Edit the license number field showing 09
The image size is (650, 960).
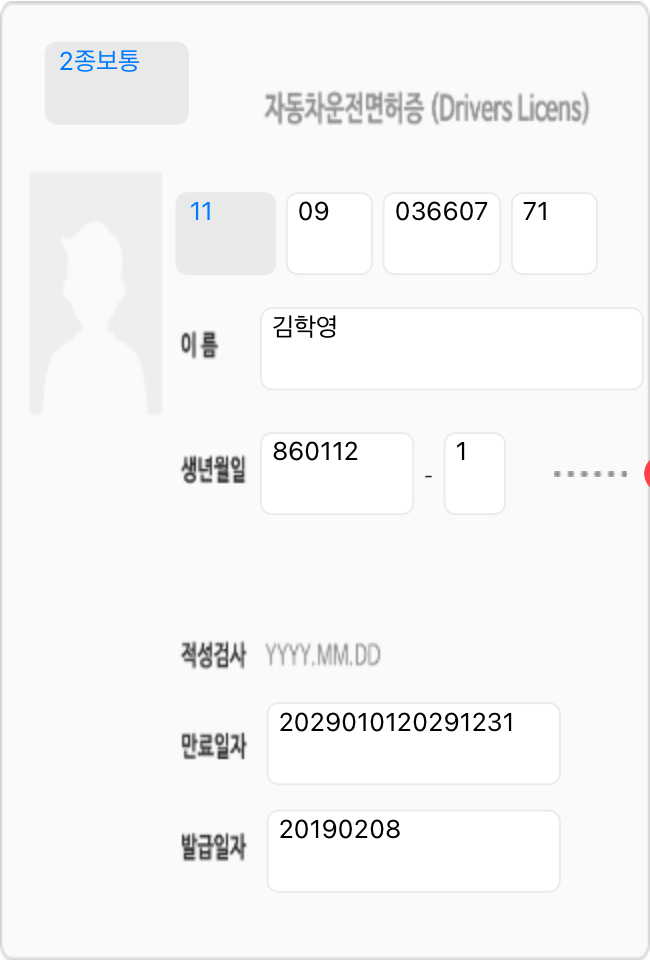[329, 233]
